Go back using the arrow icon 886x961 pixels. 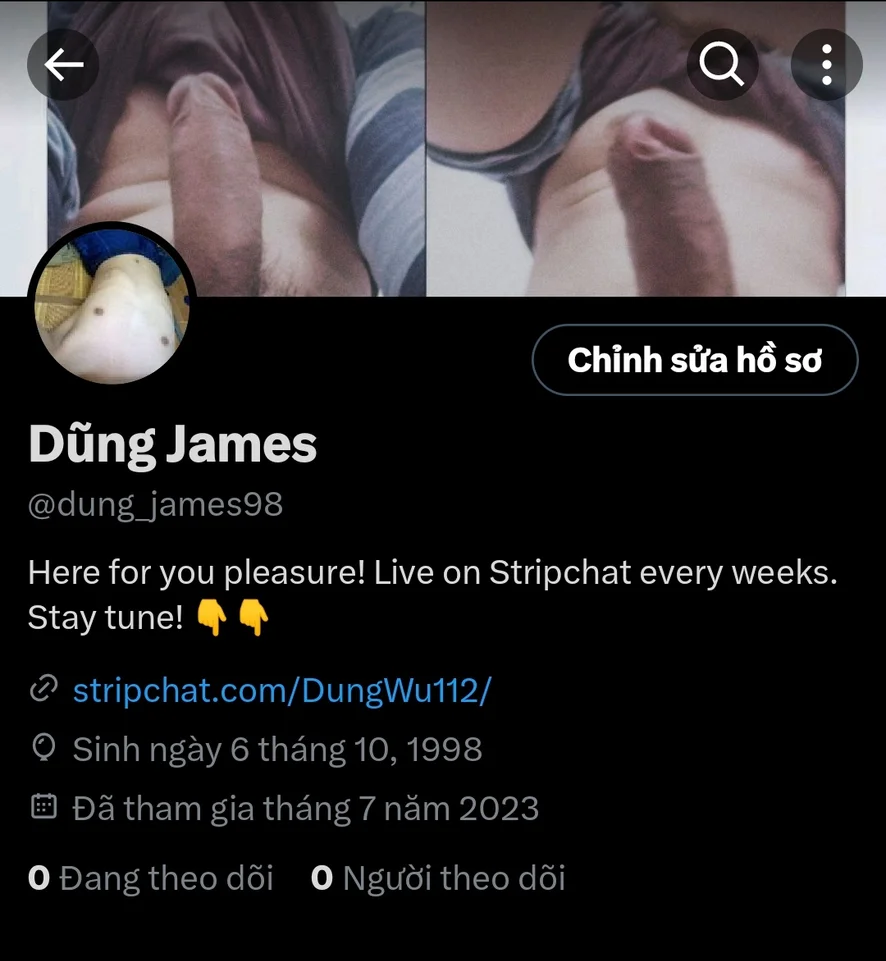[x=64, y=65]
